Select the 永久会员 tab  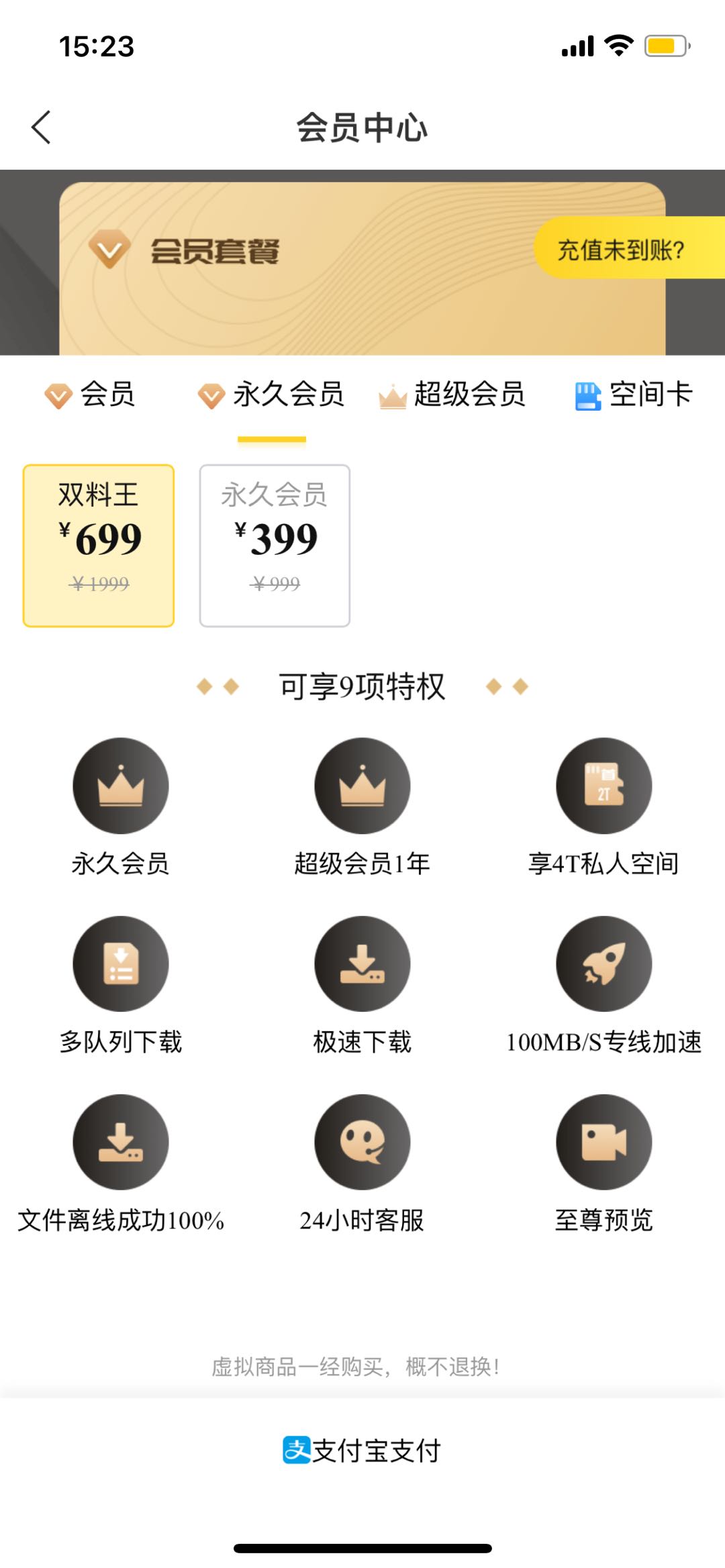[x=271, y=395]
